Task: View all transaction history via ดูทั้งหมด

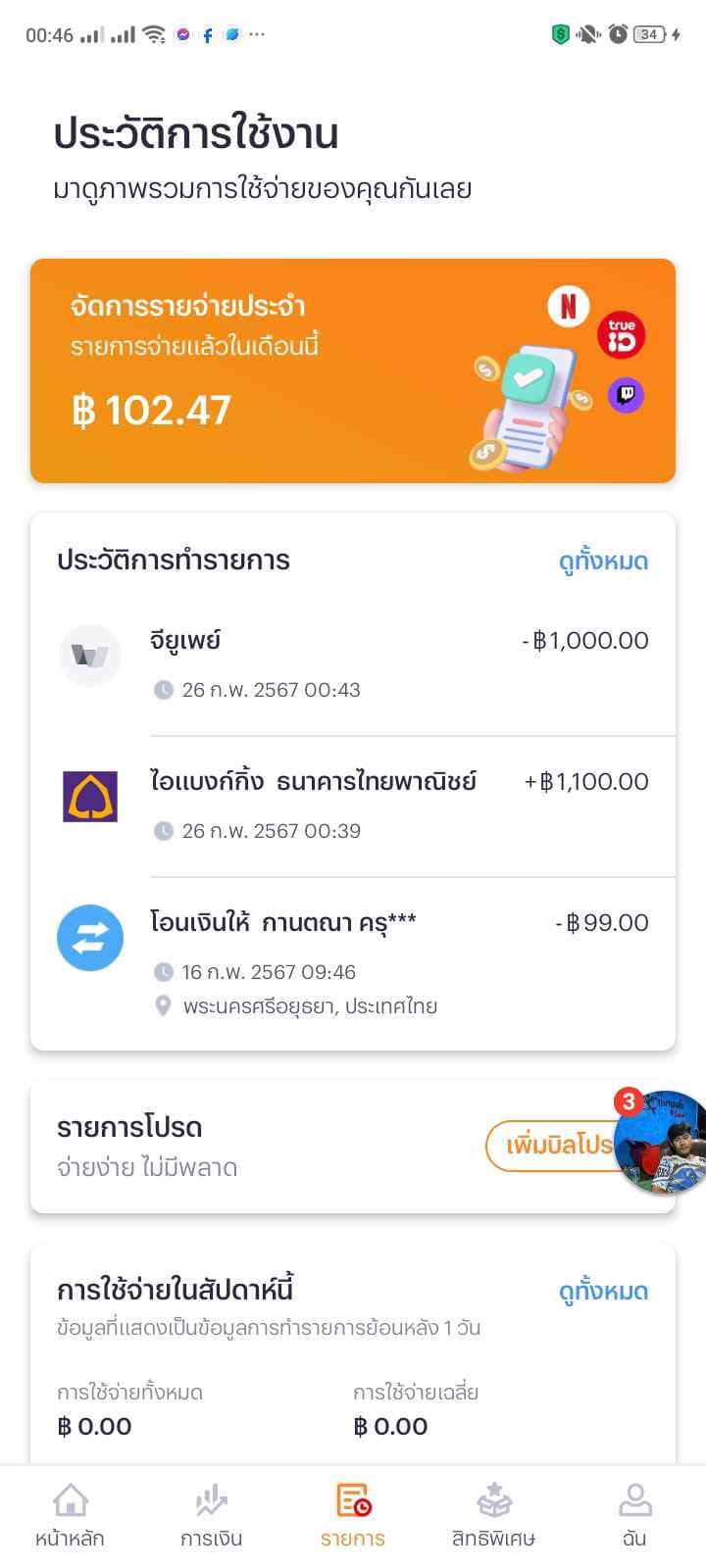Action: (x=603, y=562)
